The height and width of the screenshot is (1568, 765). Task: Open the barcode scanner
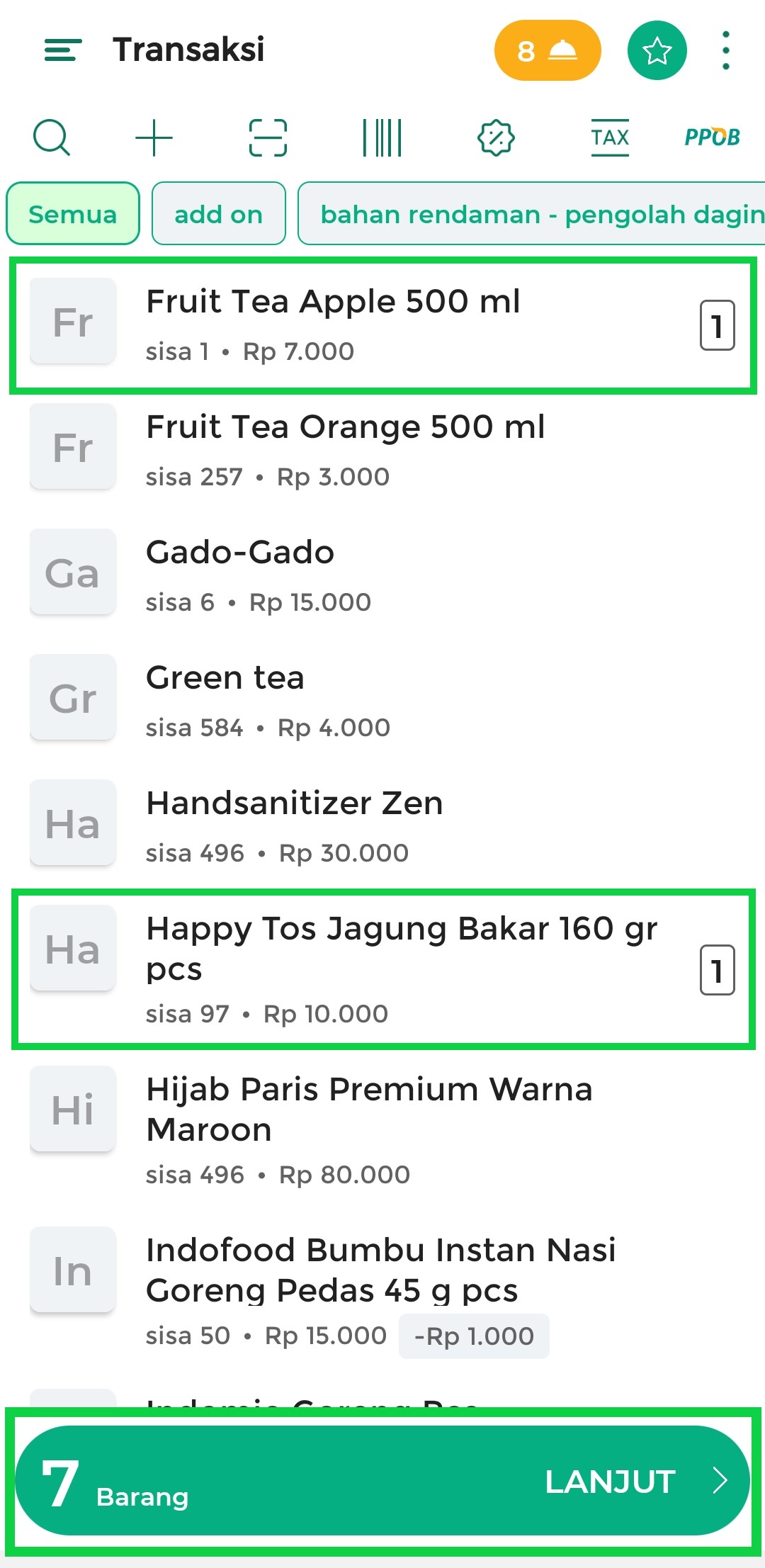(382, 137)
